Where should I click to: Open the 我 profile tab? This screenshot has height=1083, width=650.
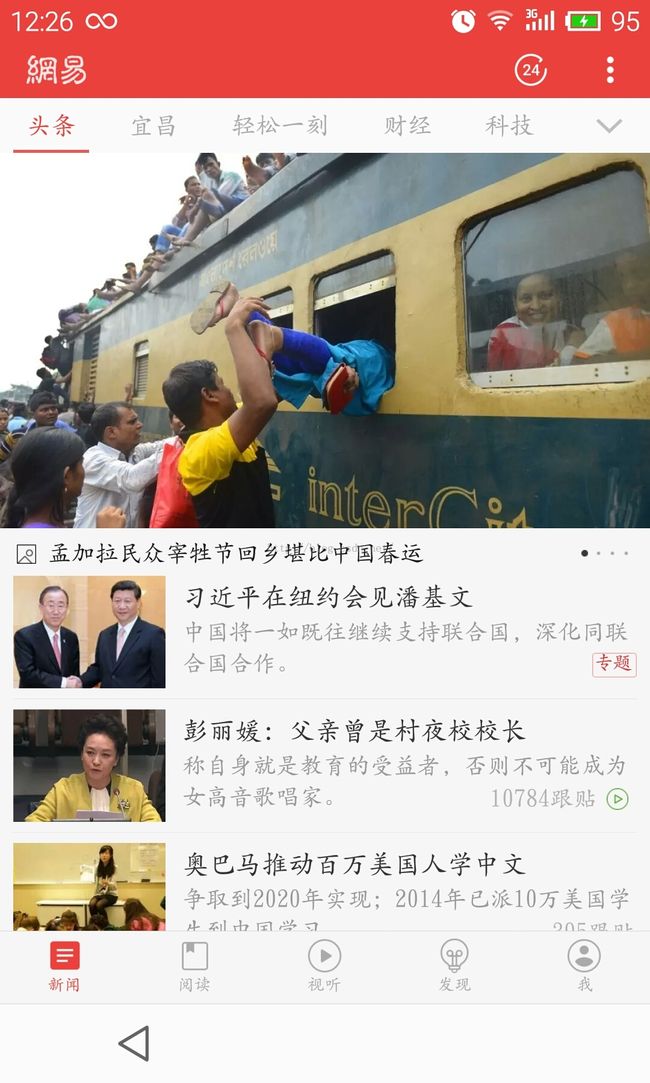click(584, 966)
